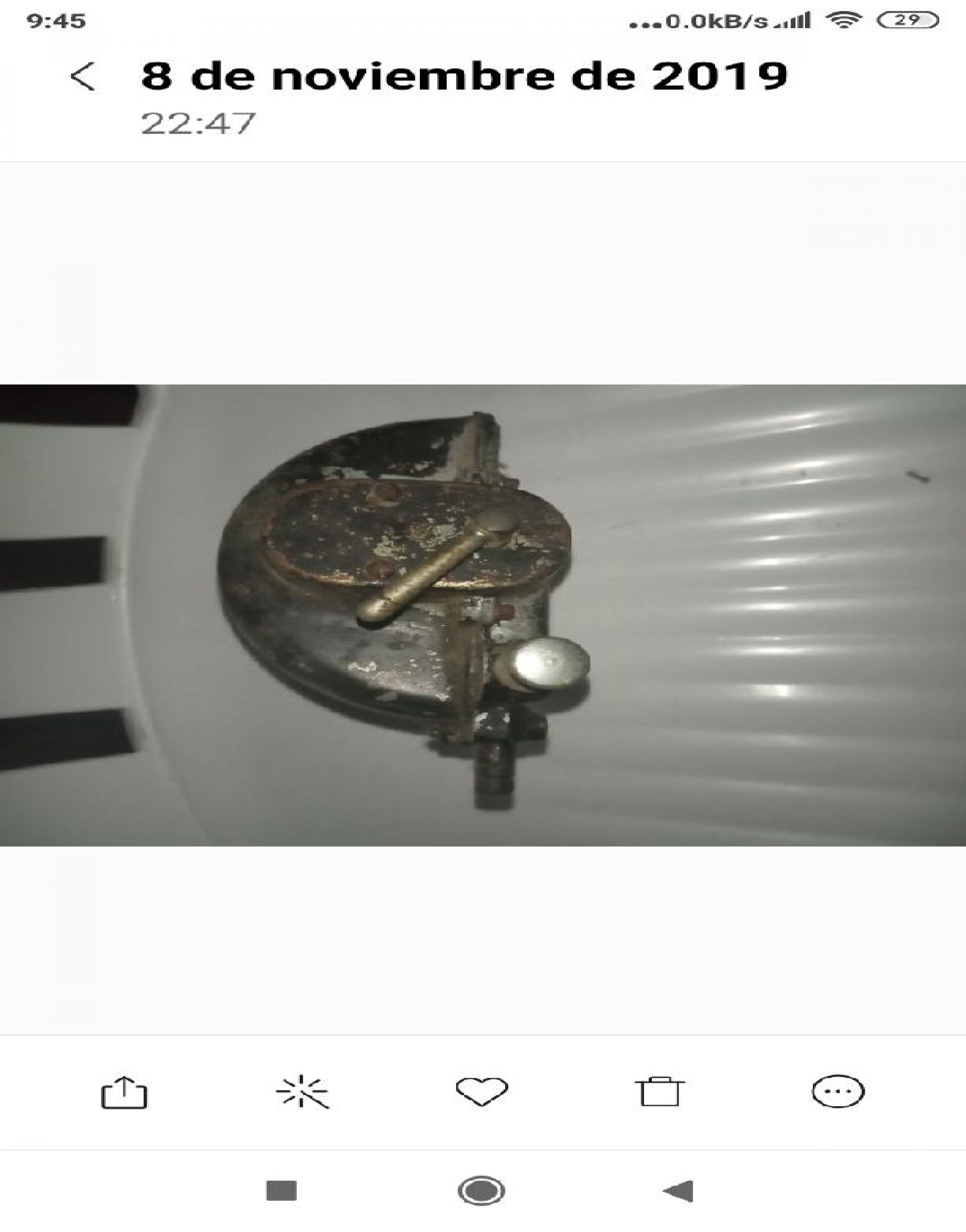Image resolution: width=966 pixels, height=1232 pixels.
Task: Tap the system home button
Action: (481, 1191)
